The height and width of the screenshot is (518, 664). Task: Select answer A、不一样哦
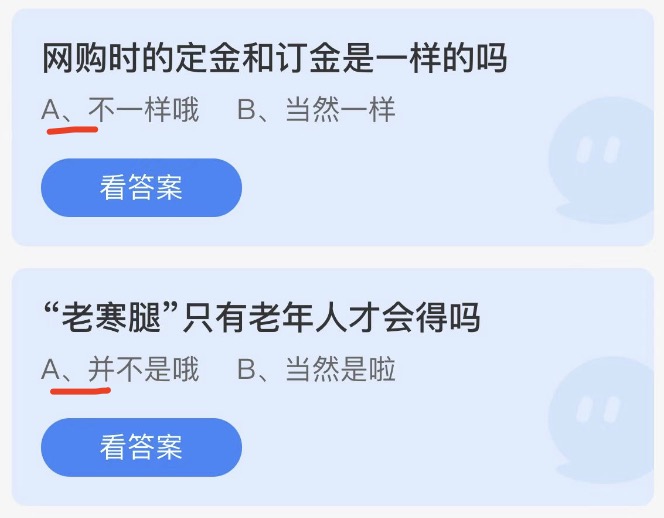(x=120, y=110)
